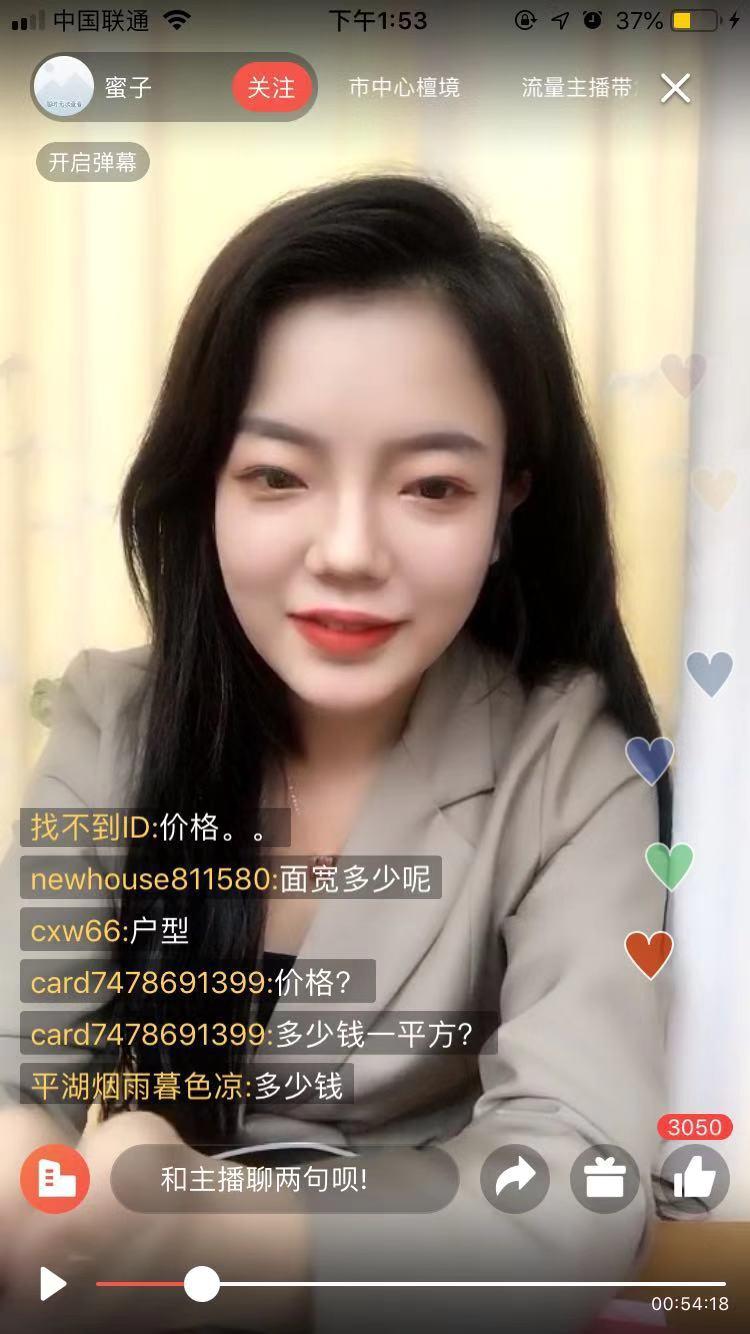Image resolution: width=750 pixels, height=1334 pixels.
Task: Tap 蜜子's profile avatar
Action: (64, 88)
